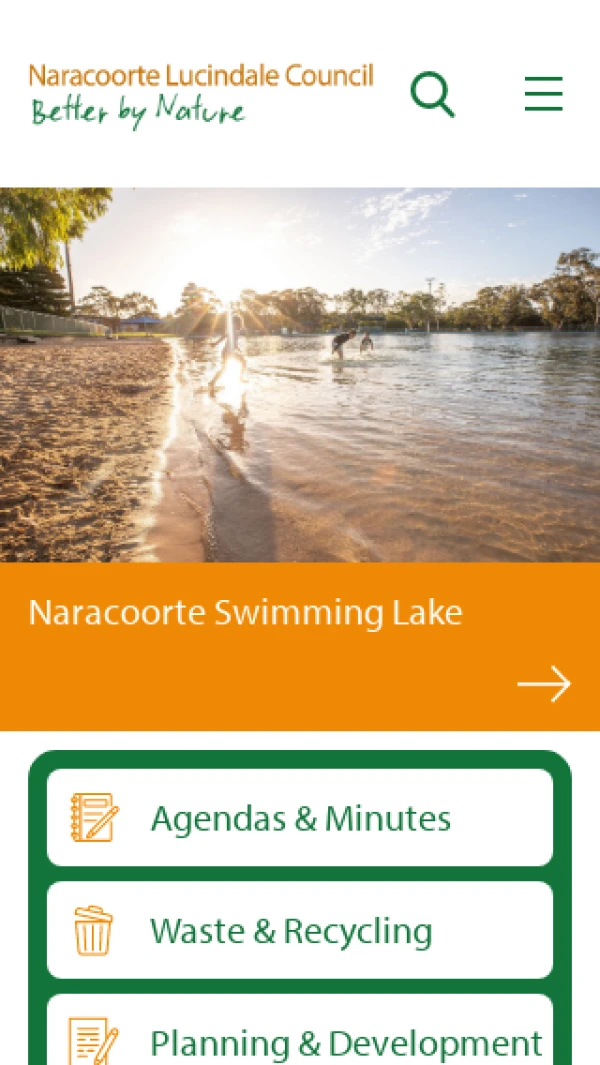Open Waste & Recycling

coord(300,930)
